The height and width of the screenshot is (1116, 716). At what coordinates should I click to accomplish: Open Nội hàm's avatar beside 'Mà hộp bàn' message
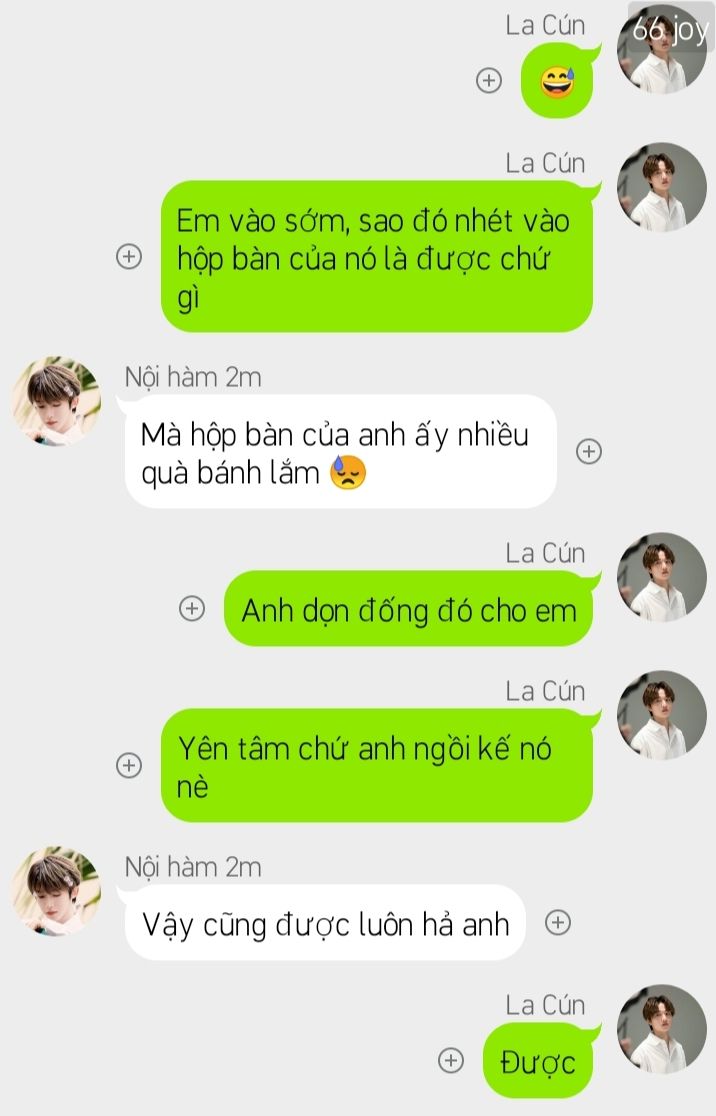56,401
